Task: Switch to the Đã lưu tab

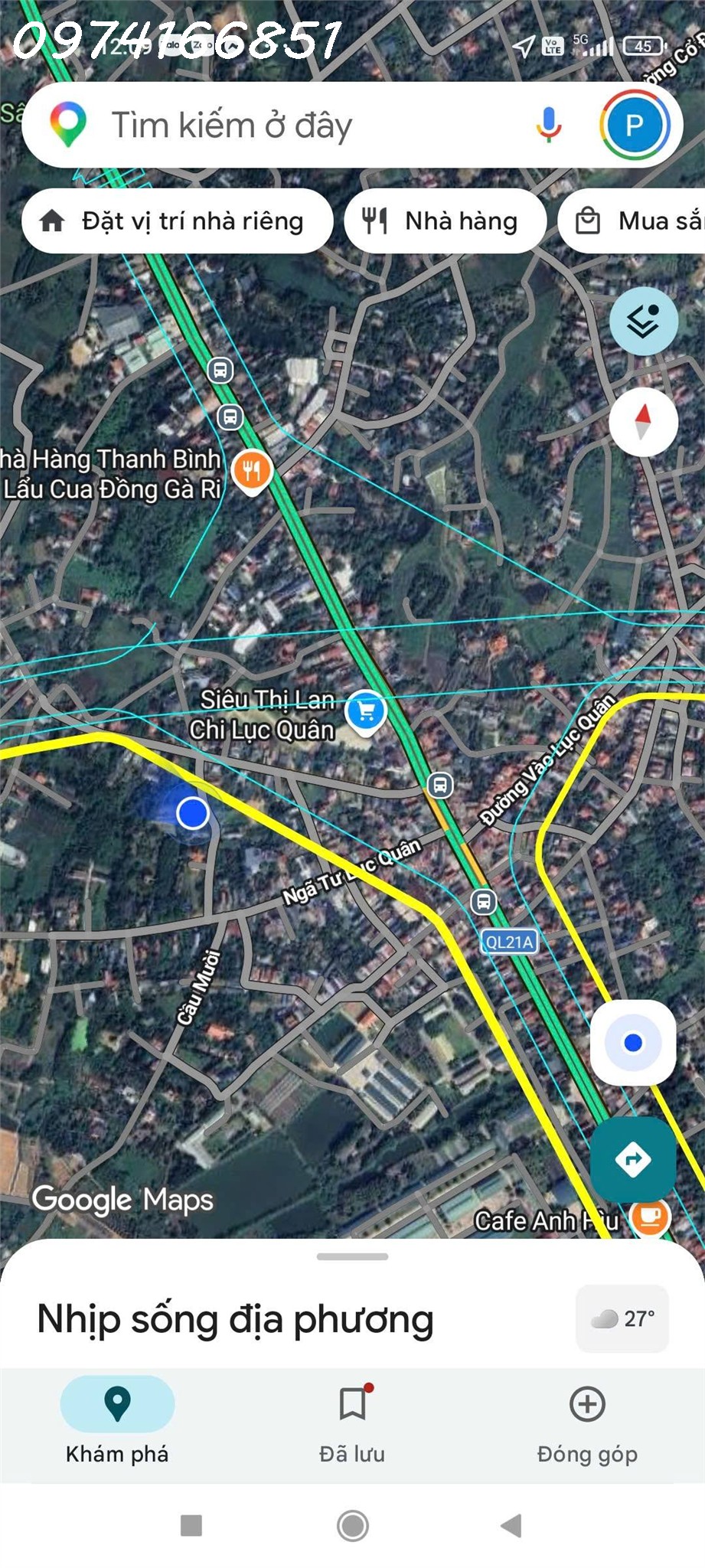Action: click(x=352, y=1424)
